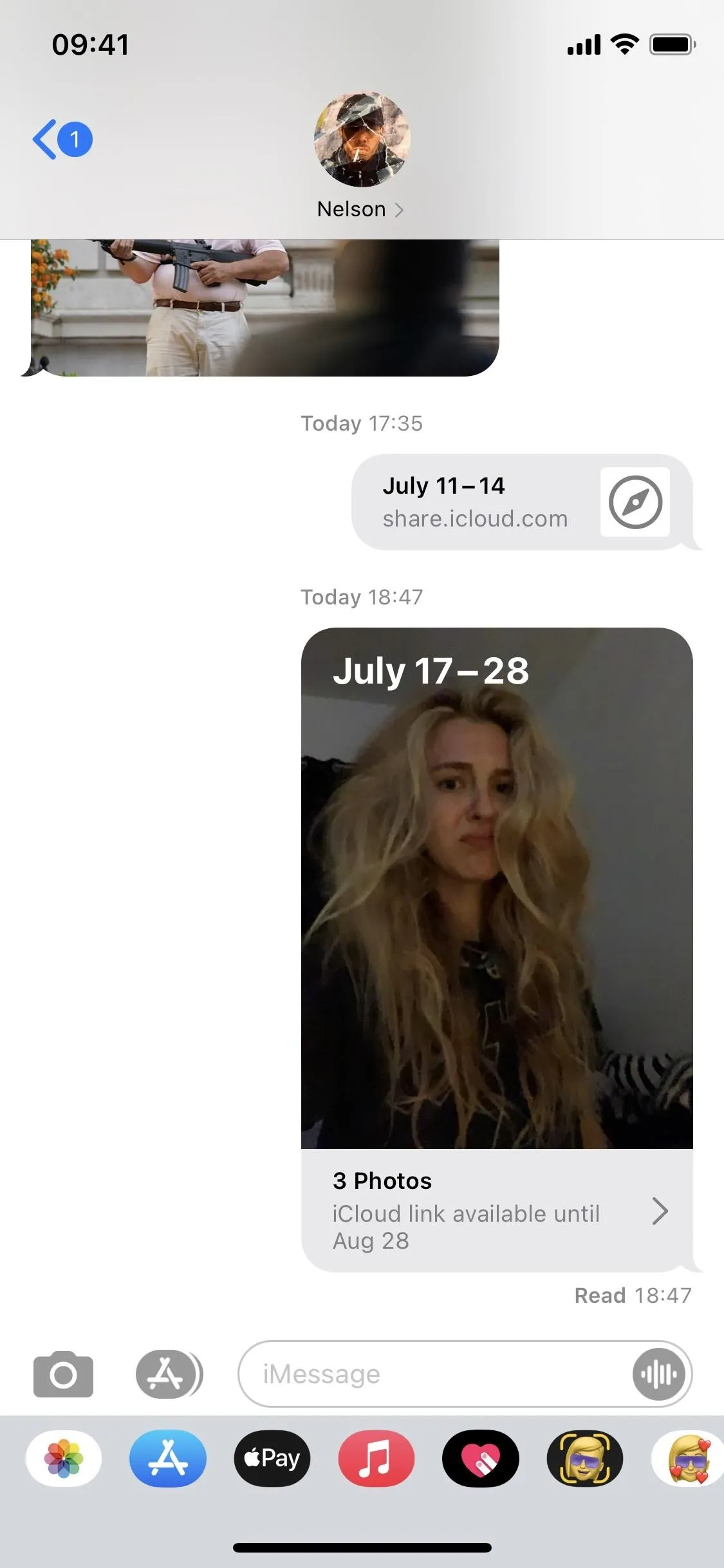Open Memoji stickers with hearts

coord(687,1458)
